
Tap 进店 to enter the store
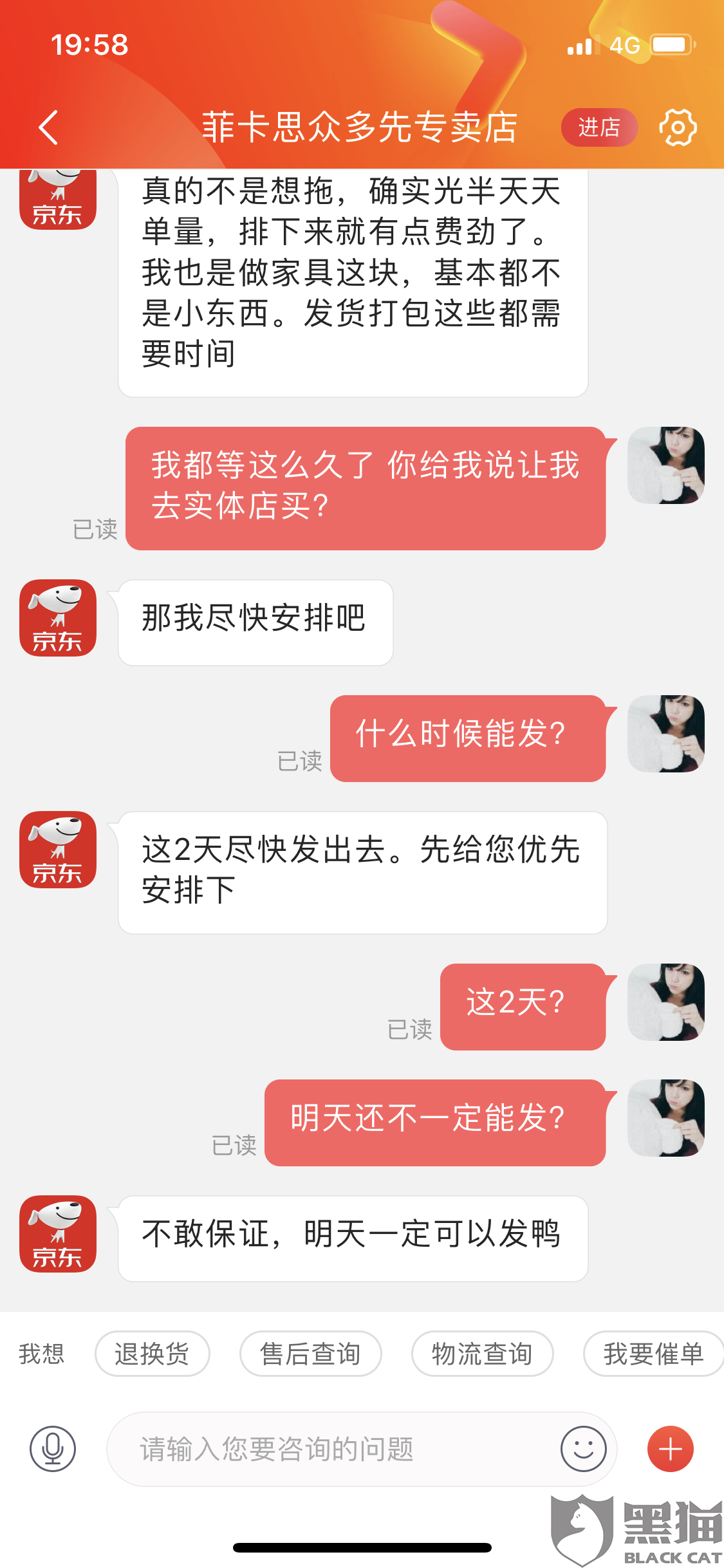599,127
